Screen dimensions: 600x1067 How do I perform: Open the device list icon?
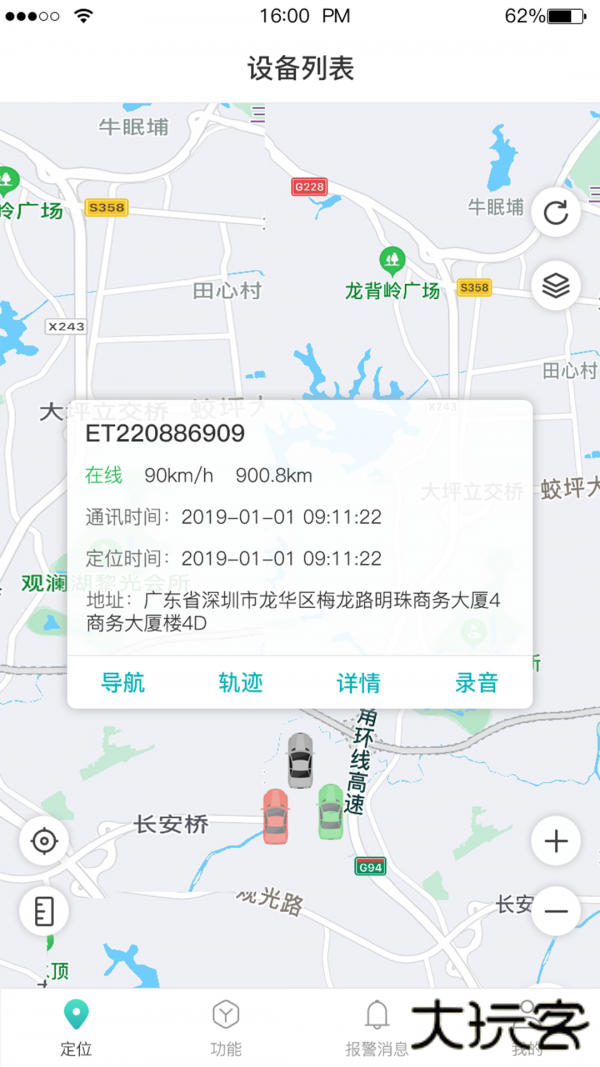tap(44, 911)
